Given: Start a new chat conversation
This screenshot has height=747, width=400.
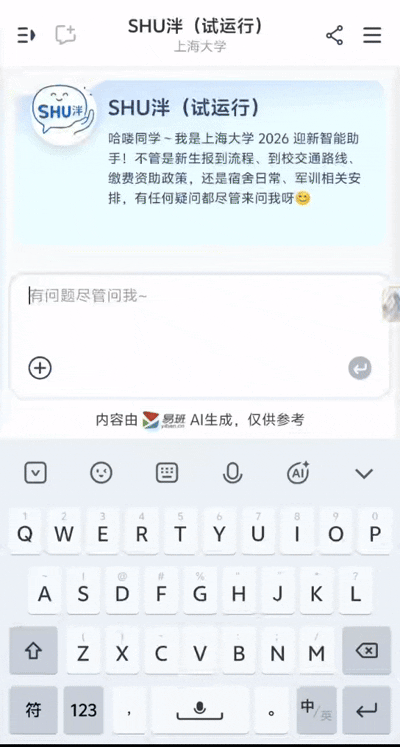Looking at the screenshot, I should tap(66, 35).
